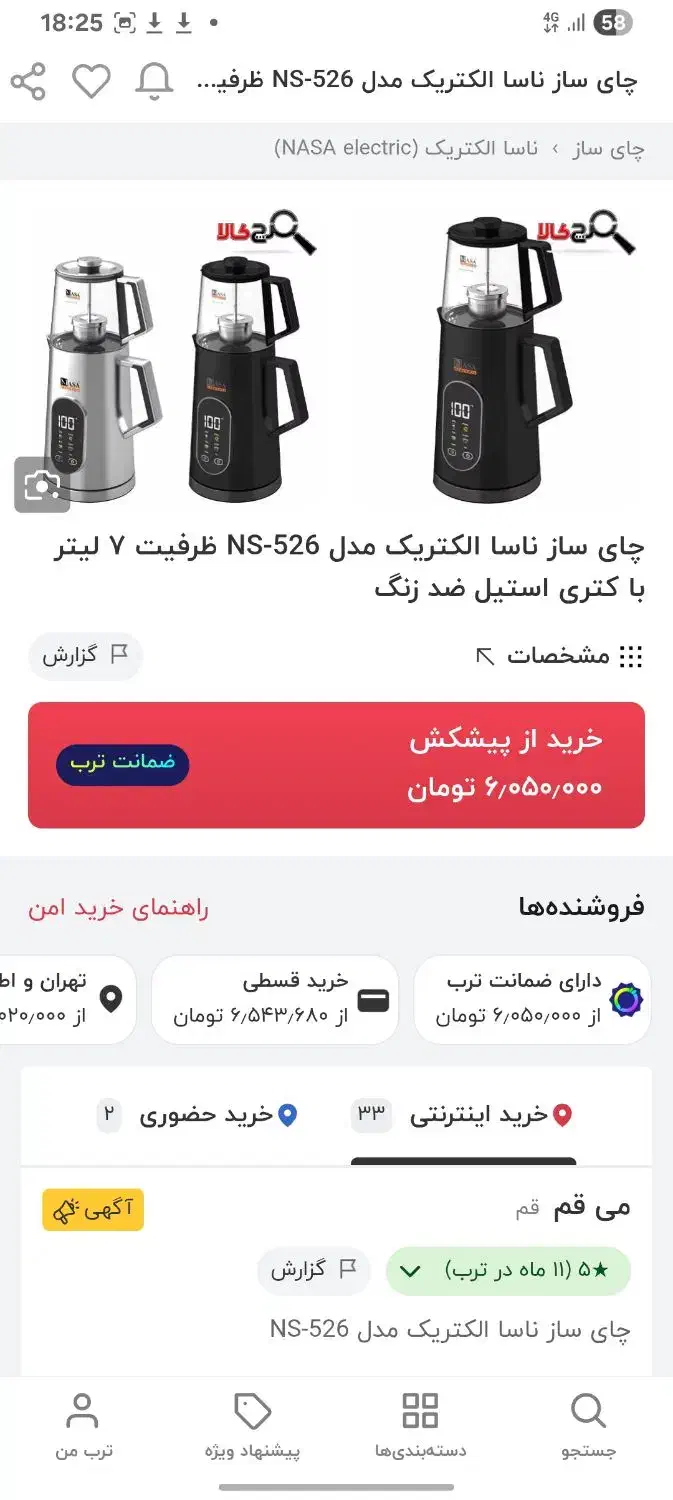This screenshot has width=673, height=1500.
Task: Open ناسا الکتریک (NASA electric) brand link
Action: click(406, 149)
